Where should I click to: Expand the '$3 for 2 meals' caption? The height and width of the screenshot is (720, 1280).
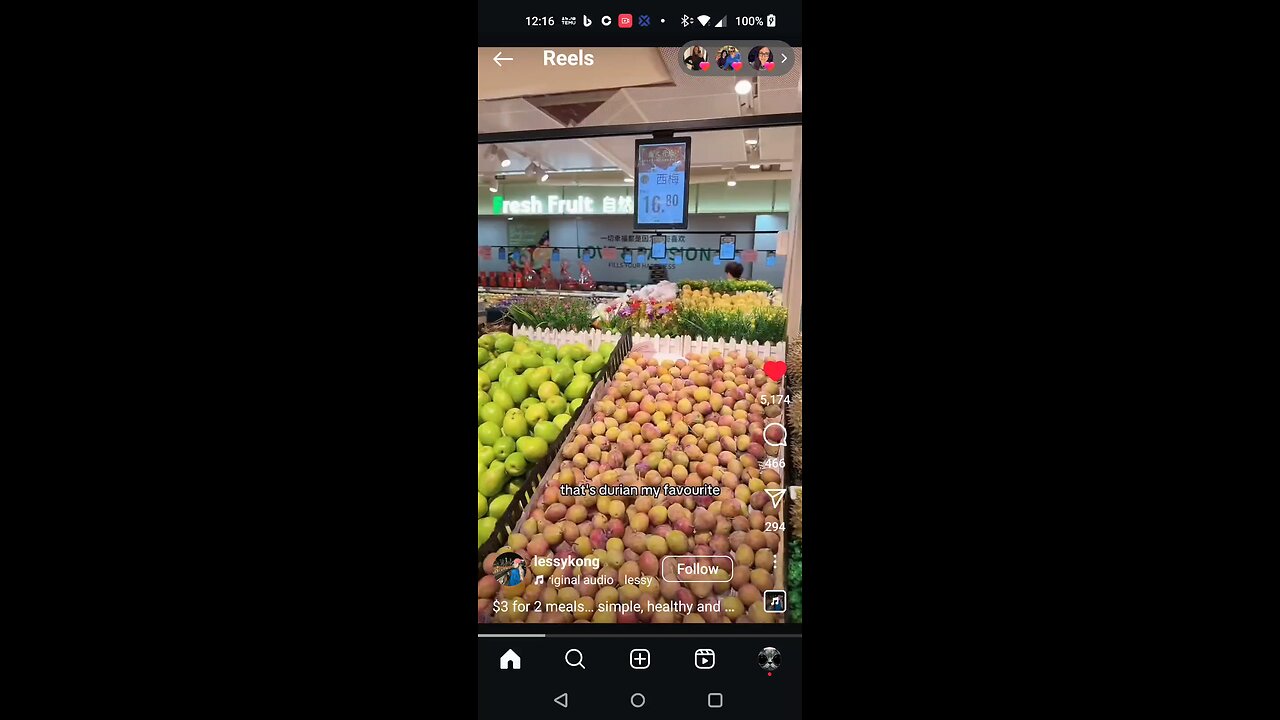tap(613, 606)
